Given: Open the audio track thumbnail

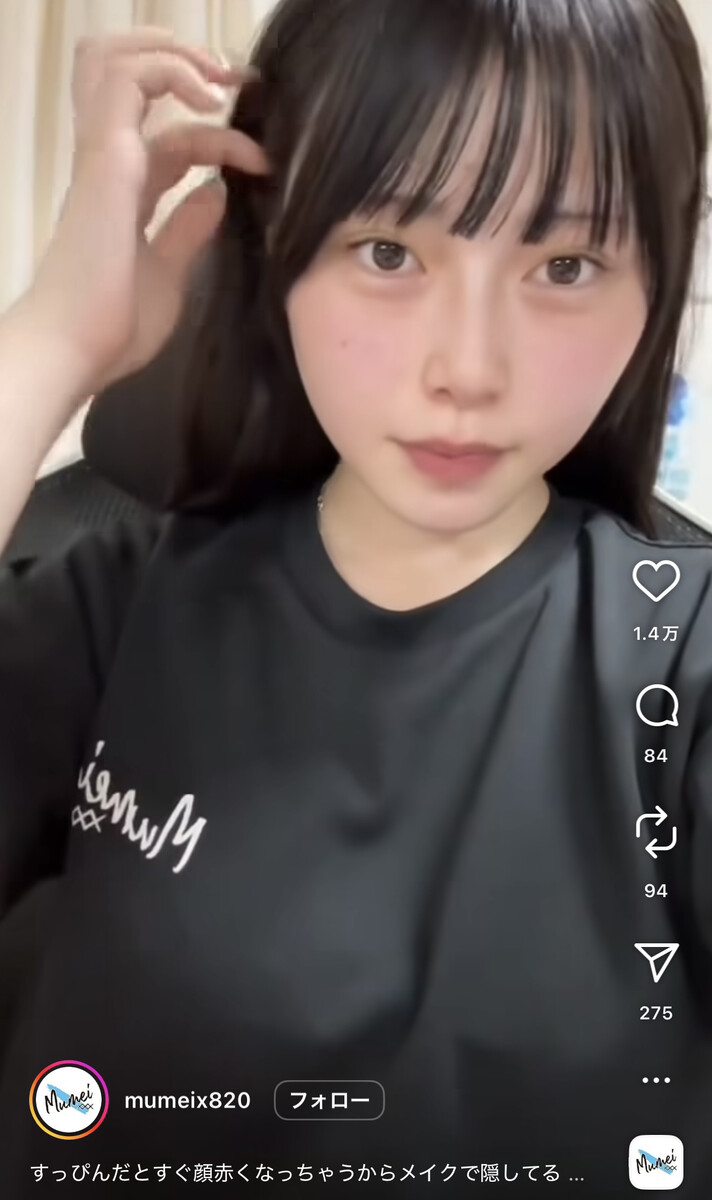Looking at the screenshot, I should pyautogui.click(x=656, y=1163).
